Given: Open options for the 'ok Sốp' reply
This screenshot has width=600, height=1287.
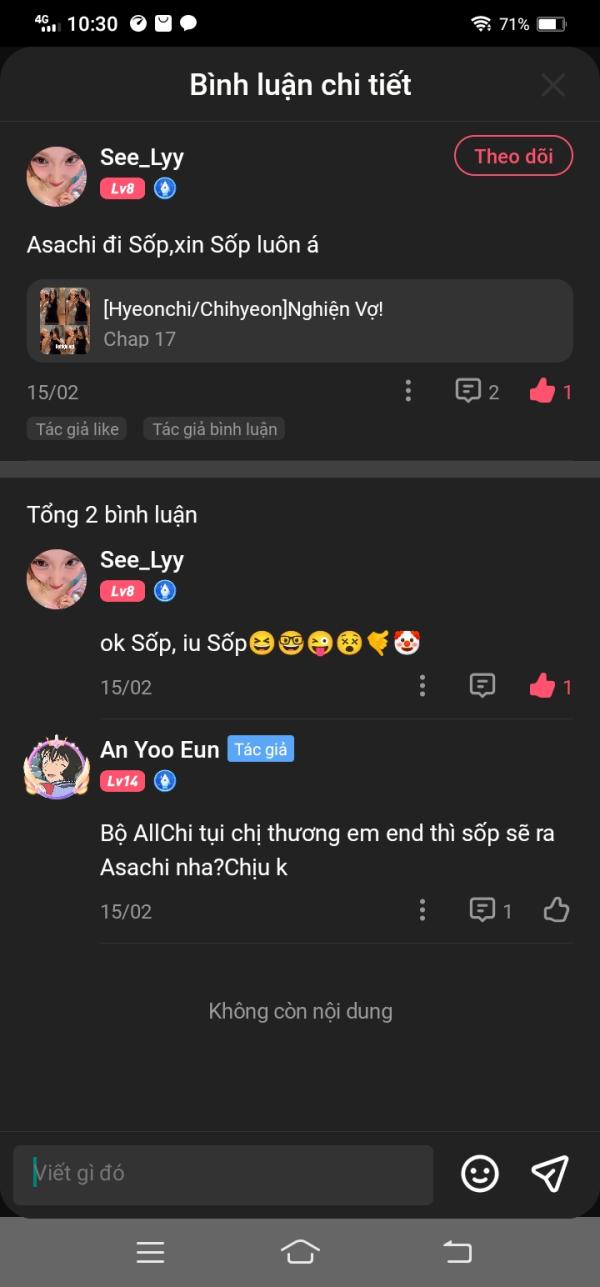Looking at the screenshot, I should (422, 686).
